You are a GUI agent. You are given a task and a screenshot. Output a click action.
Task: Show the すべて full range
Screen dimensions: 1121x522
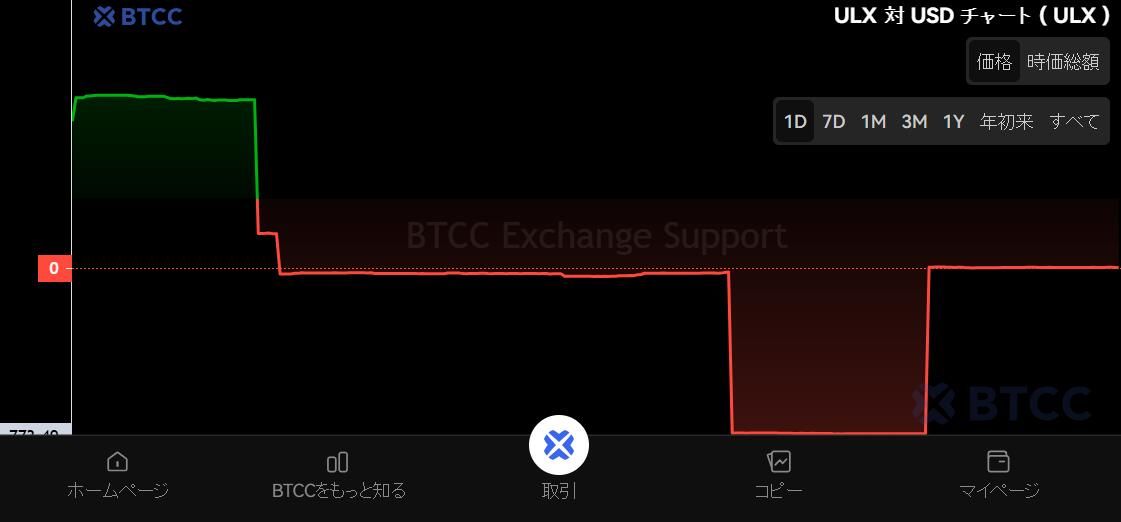pyautogui.click(x=1075, y=122)
